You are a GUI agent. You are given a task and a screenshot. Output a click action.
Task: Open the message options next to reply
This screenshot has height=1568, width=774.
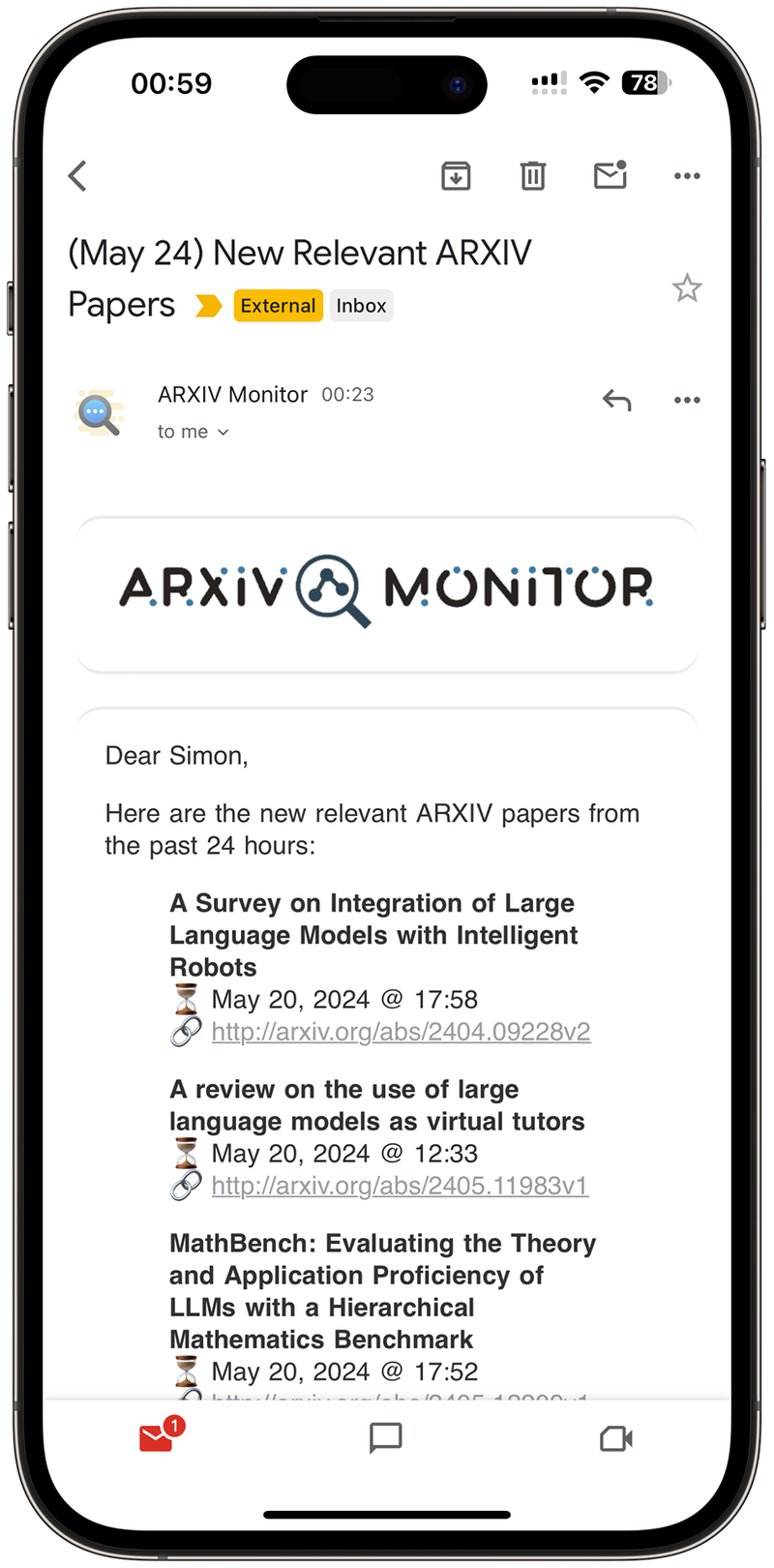(x=687, y=400)
